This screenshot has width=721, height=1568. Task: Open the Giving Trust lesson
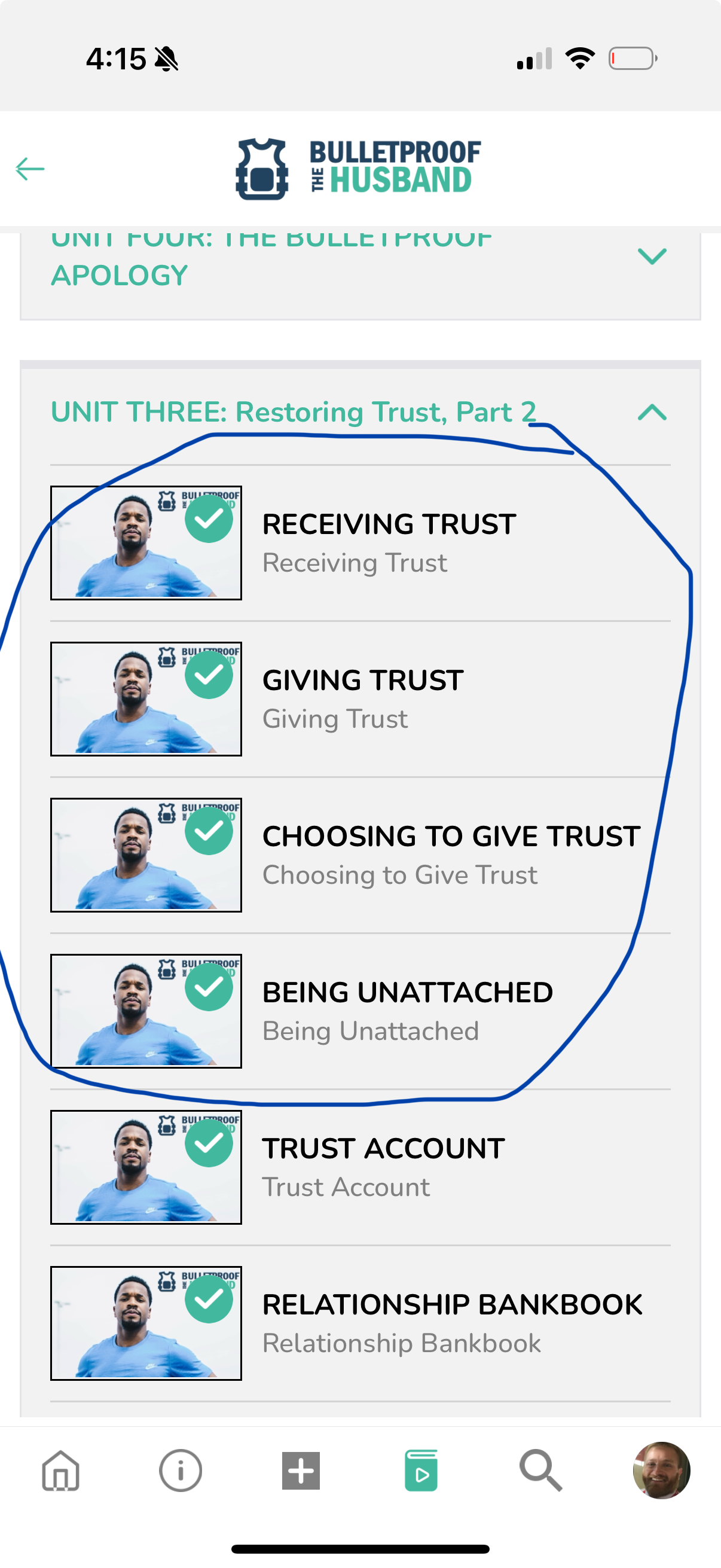click(363, 698)
